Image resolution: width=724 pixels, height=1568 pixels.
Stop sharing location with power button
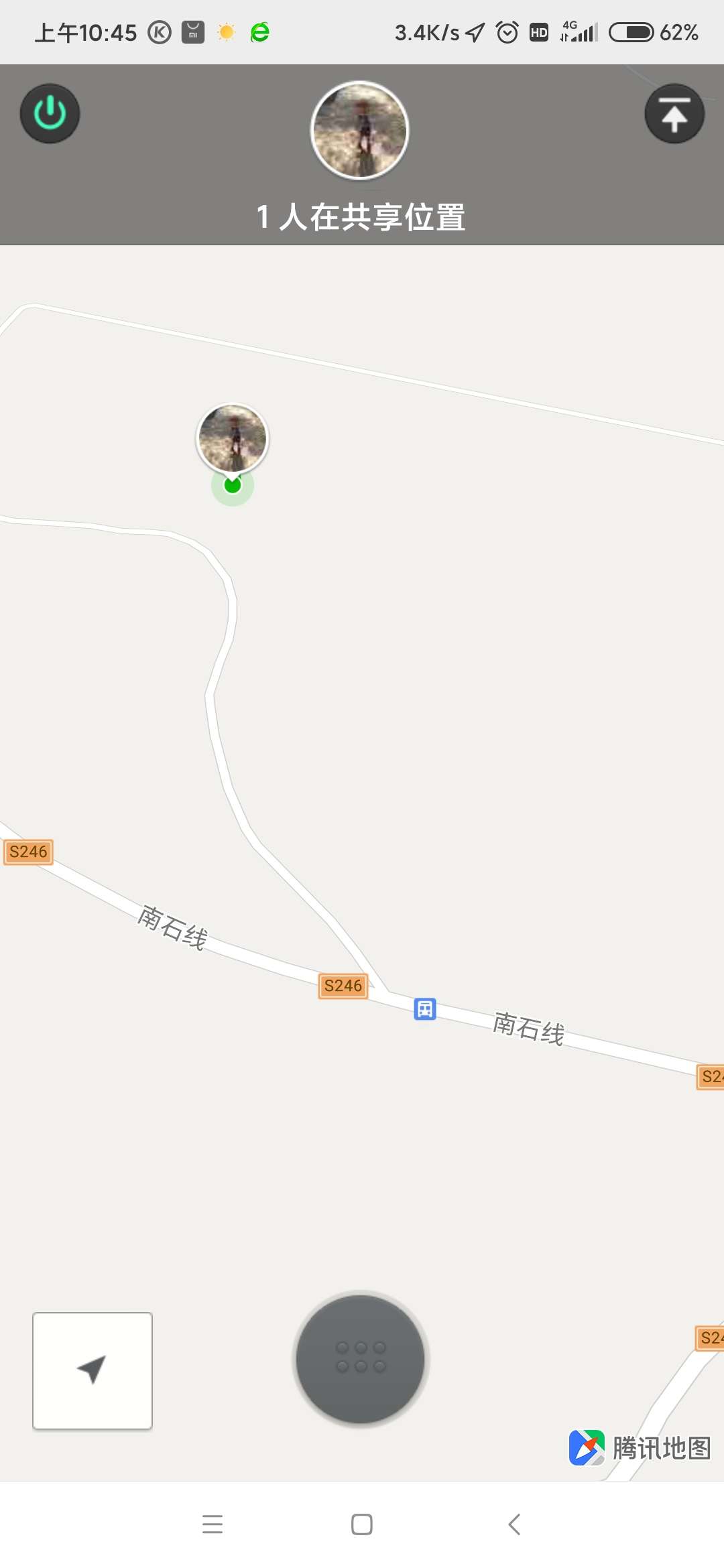click(x=50, y=113)
